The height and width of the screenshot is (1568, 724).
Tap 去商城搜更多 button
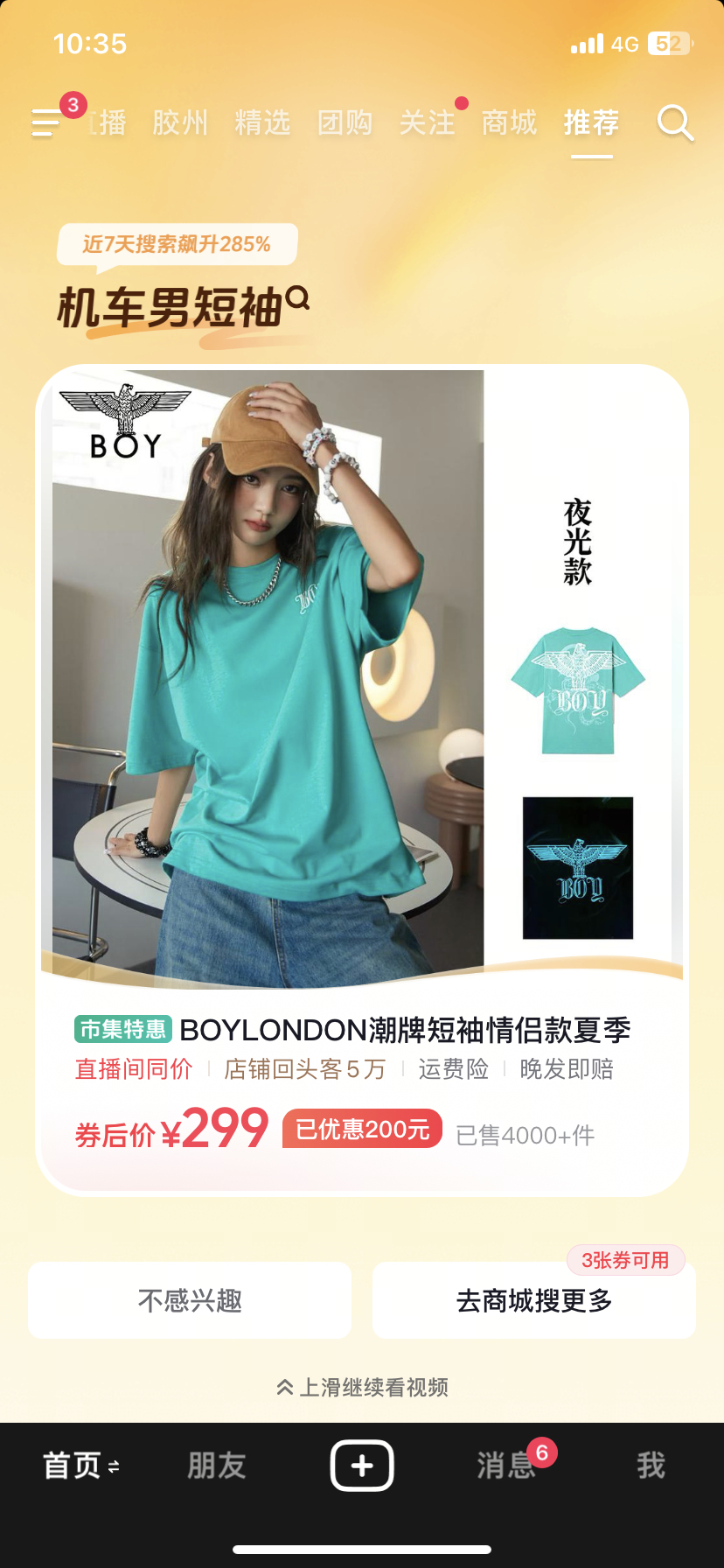tap(534, 1300)
